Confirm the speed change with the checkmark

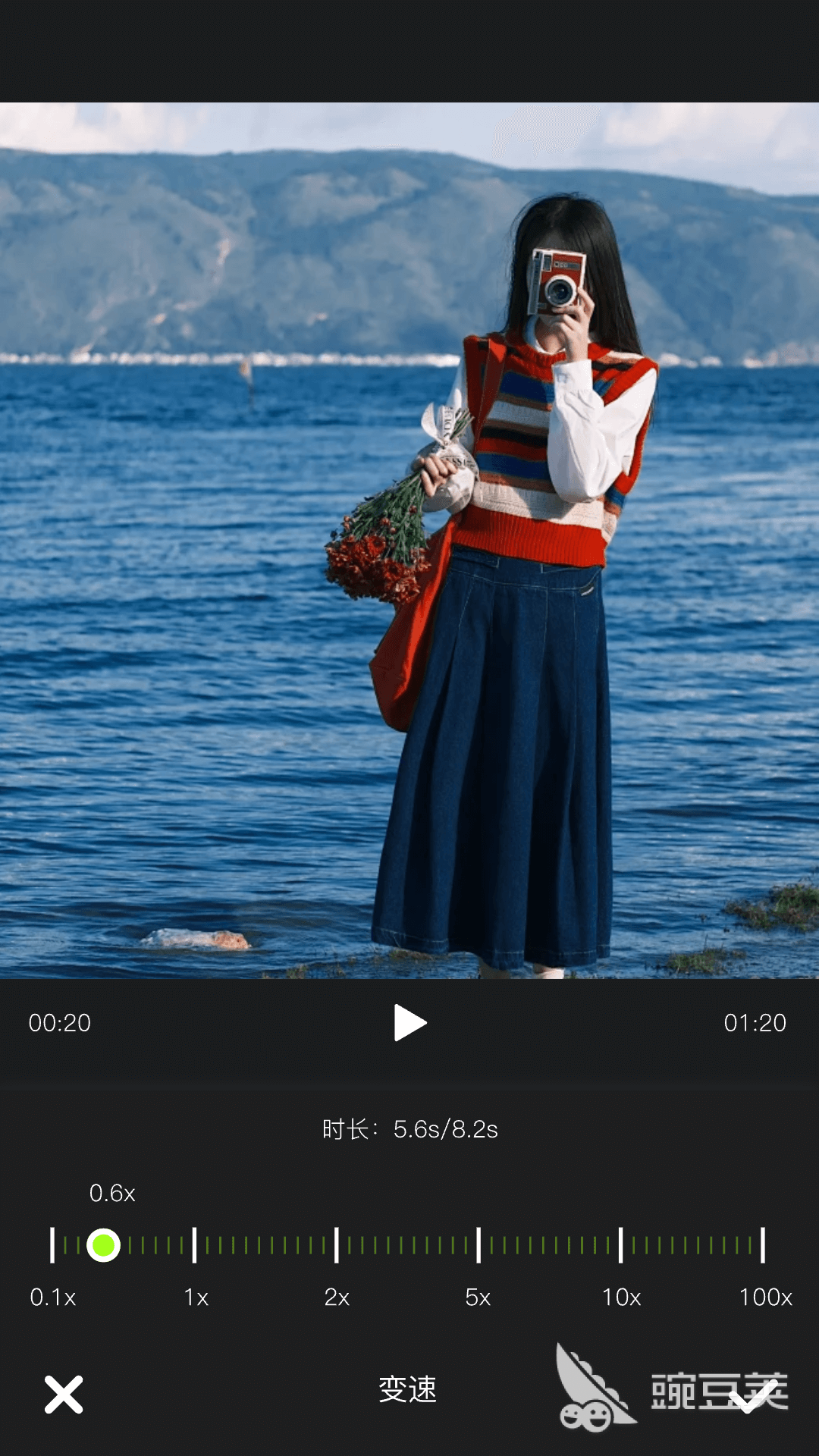(757, 1395)
